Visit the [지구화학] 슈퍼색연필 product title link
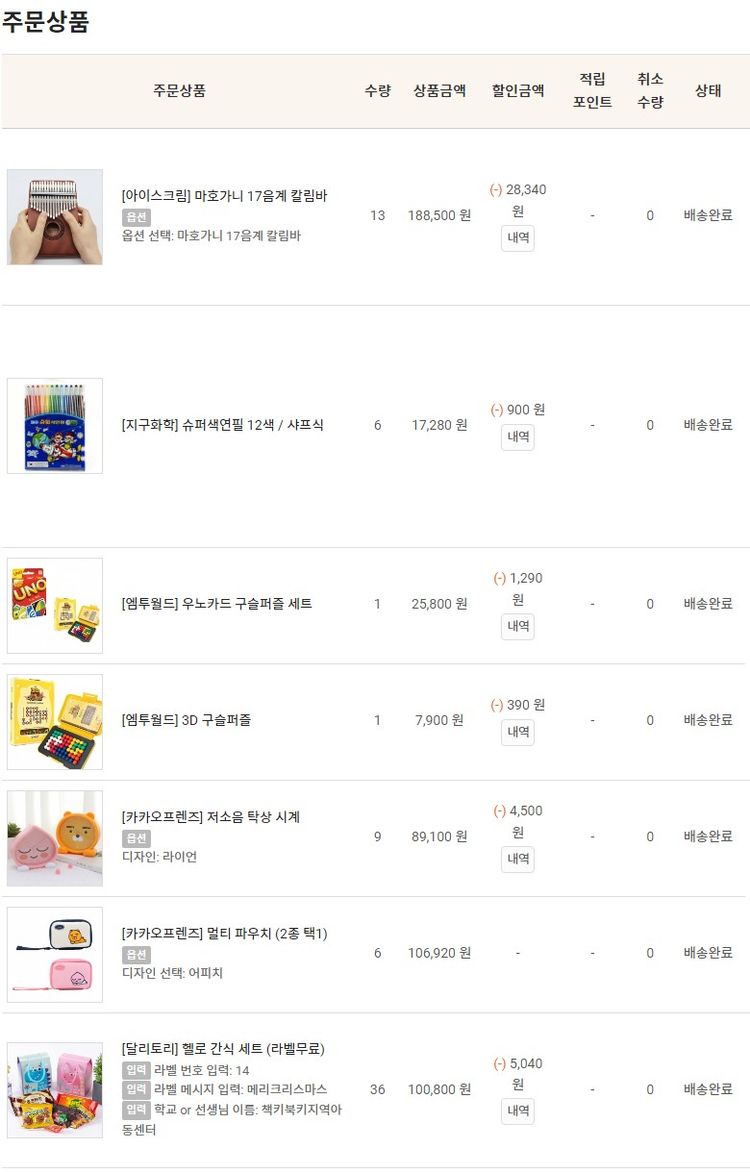 click(x=222, y=425)
